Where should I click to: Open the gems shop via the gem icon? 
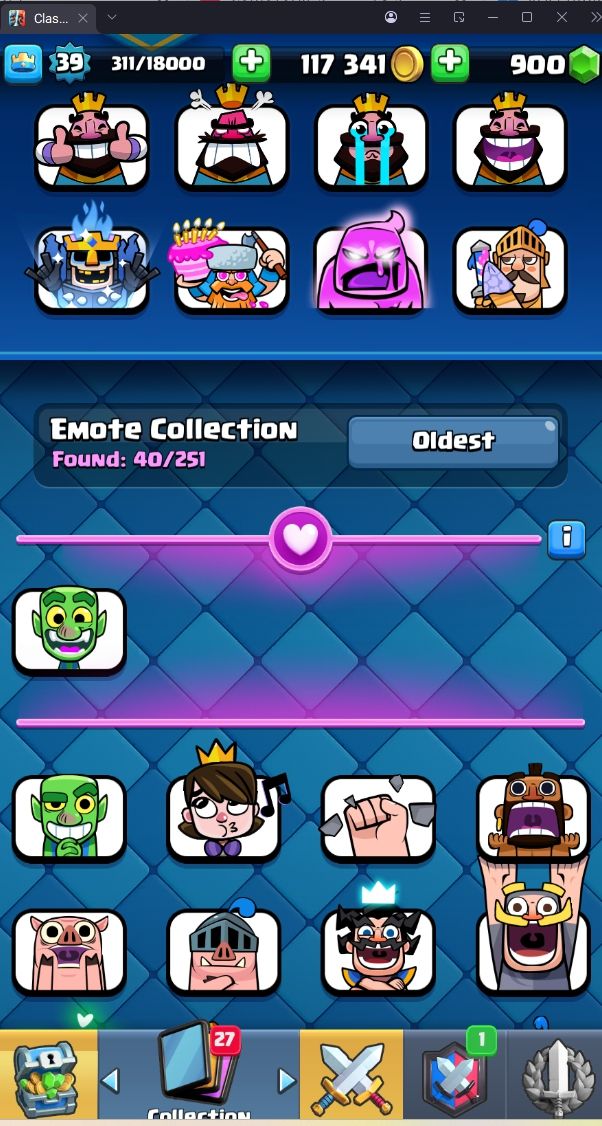(x=583, y=65)
